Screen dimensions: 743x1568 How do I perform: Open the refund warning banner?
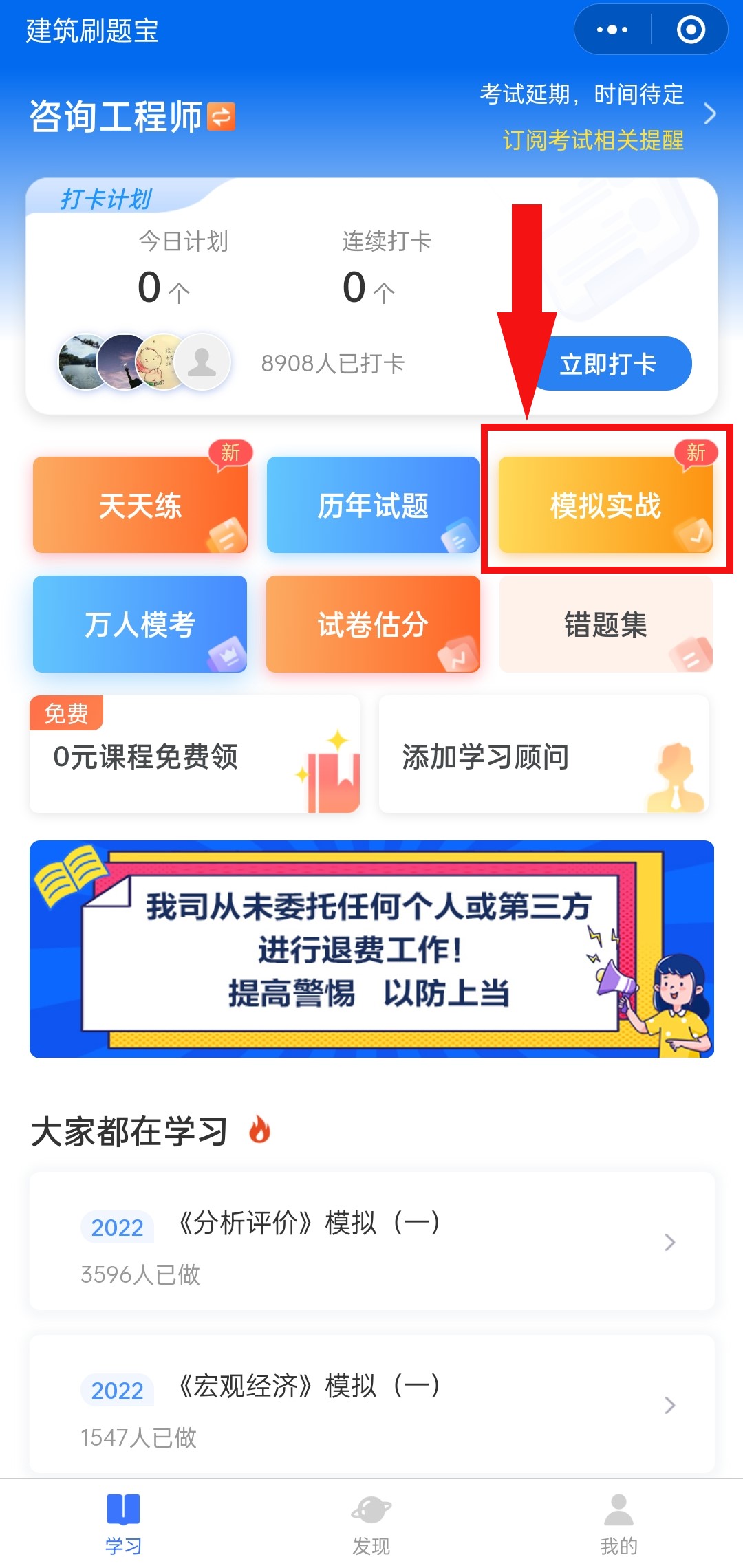371,949
